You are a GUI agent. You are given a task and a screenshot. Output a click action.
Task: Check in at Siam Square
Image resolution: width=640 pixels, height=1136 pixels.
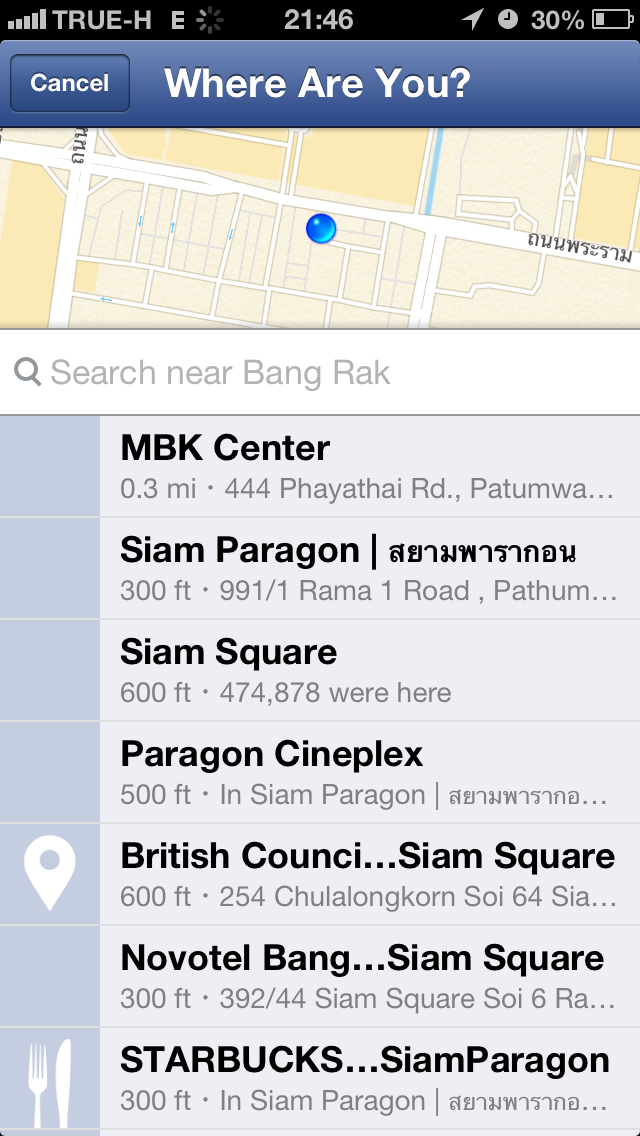point(320,671)
